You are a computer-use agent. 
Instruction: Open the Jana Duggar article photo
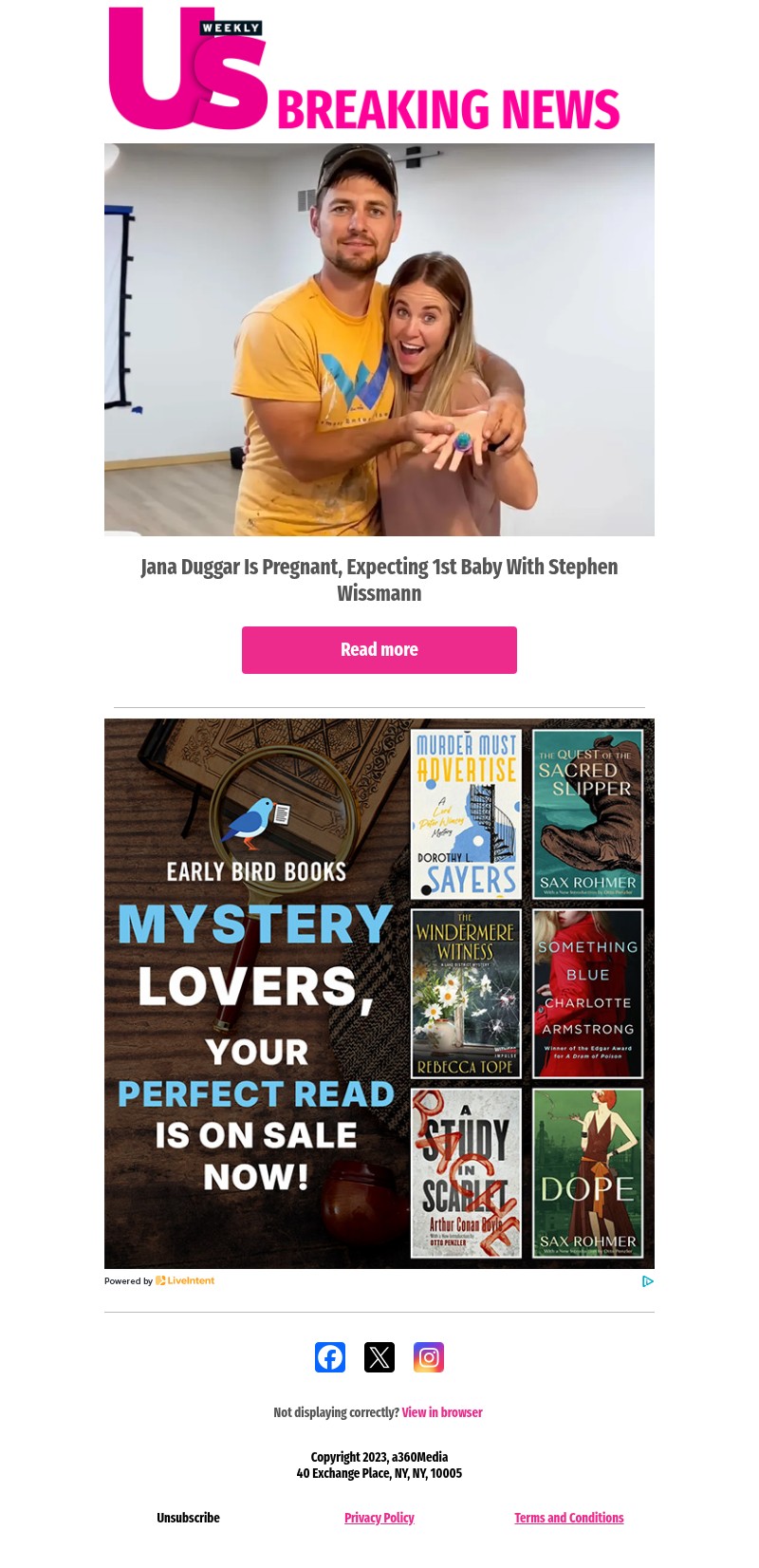379,340
